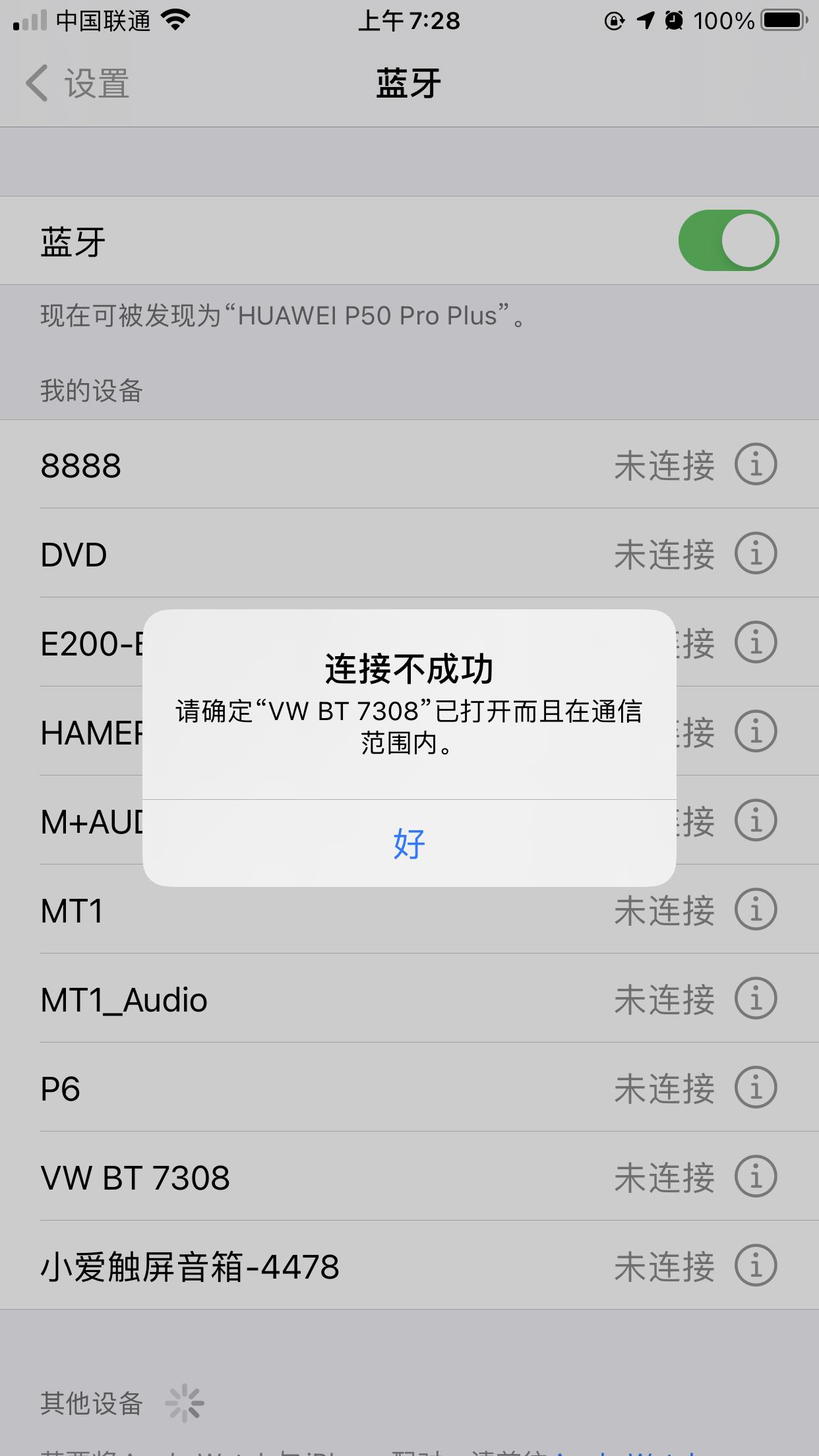Screen dimensions: 819x1456
Task: Show info for the DVD device
Action: (x=756, y=553)
